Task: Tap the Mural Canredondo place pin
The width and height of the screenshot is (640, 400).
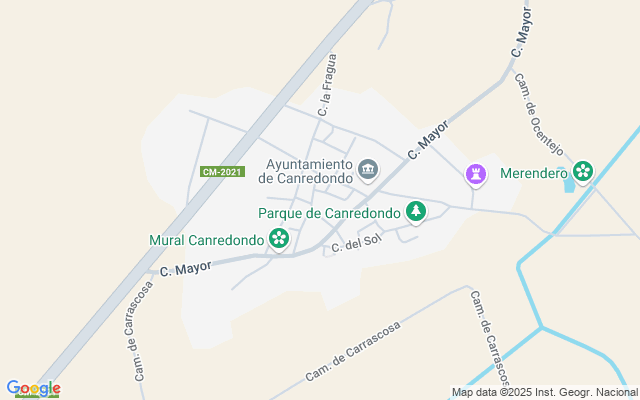Action: 279,238
